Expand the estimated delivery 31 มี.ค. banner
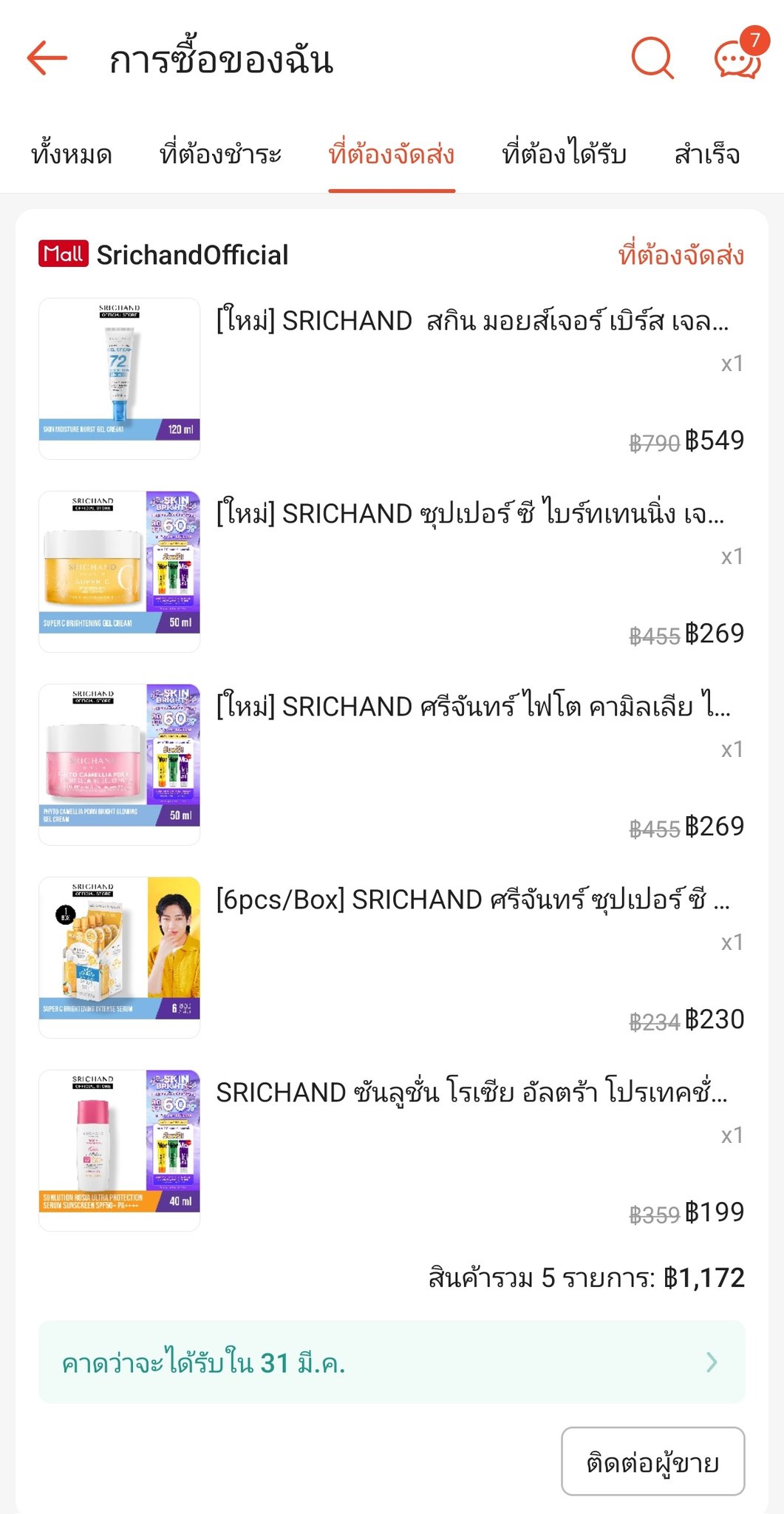The height and width of the screenshot is (1514, 784). click(392, 1362)
